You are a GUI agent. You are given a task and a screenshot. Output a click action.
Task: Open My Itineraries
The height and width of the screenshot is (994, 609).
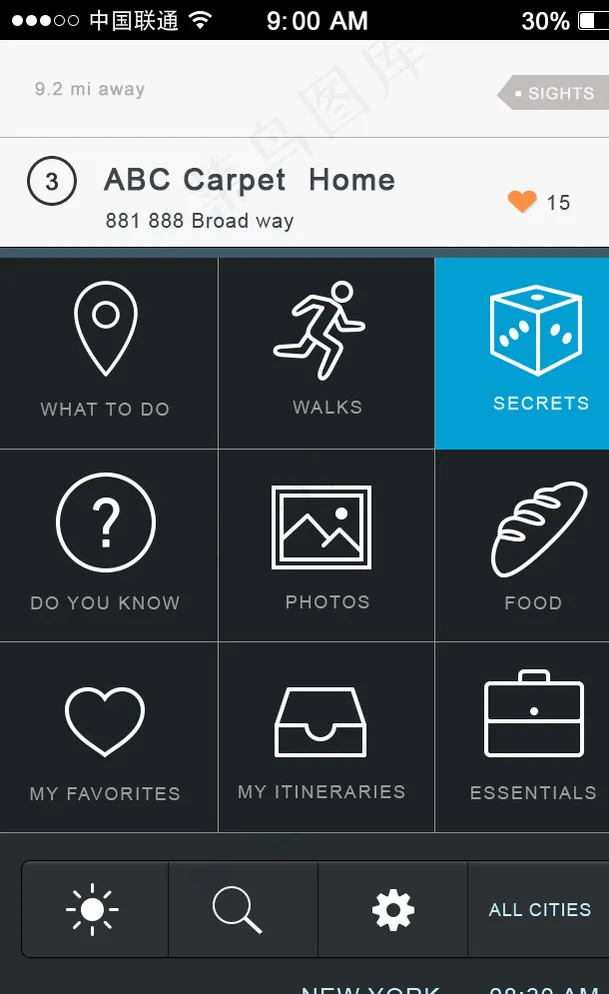click(x=326, y=737)
